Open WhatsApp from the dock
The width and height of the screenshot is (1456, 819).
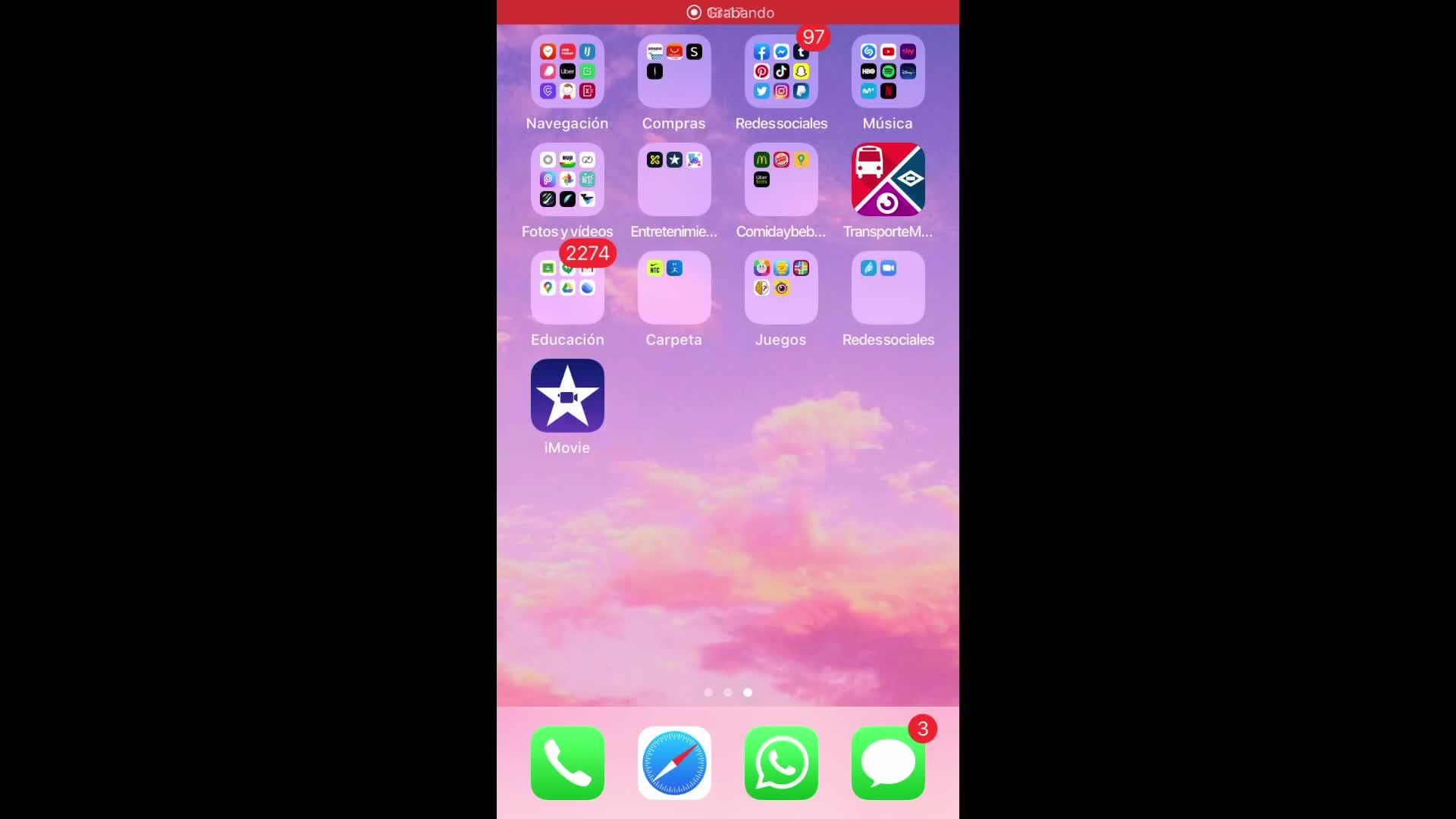(781, 763)
